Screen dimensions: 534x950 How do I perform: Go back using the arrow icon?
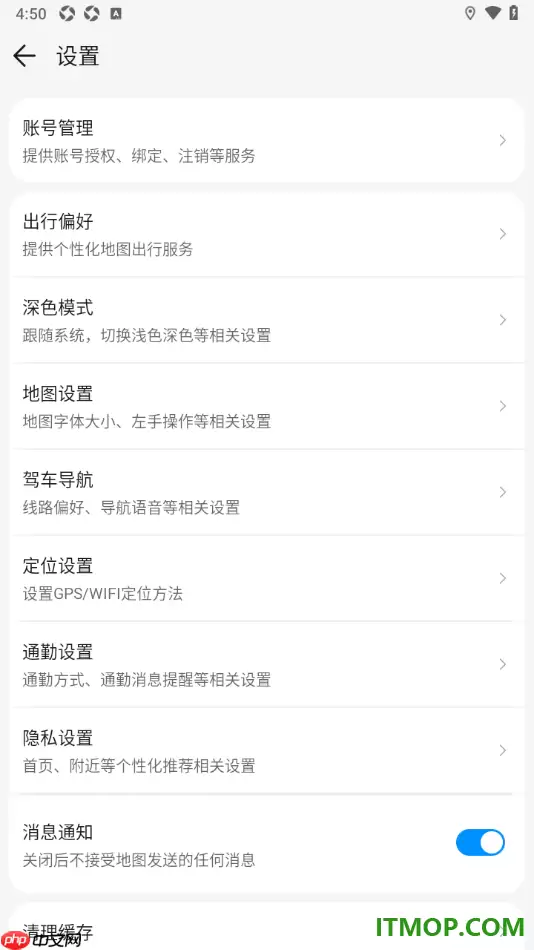[24, 56]
